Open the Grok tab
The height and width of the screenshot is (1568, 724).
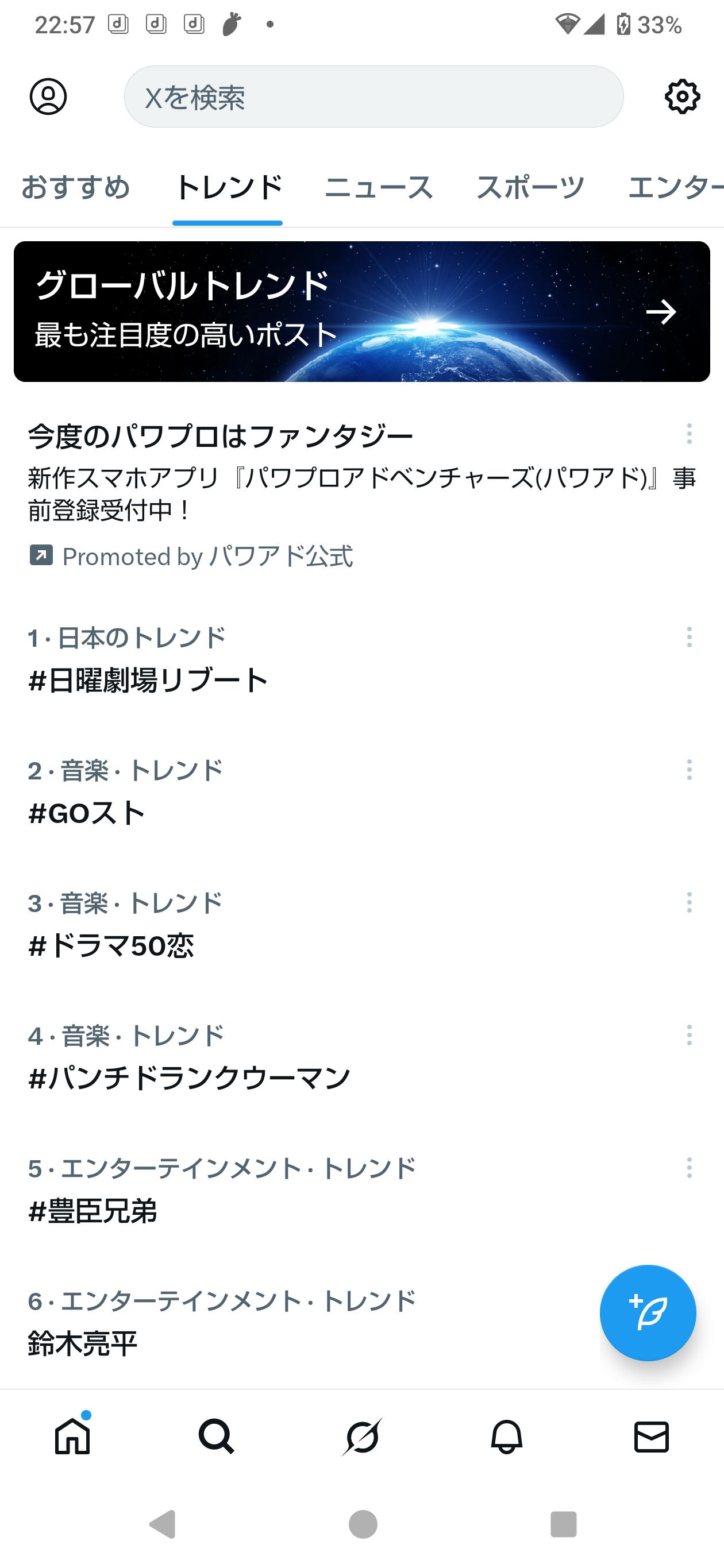(363, 1438)
